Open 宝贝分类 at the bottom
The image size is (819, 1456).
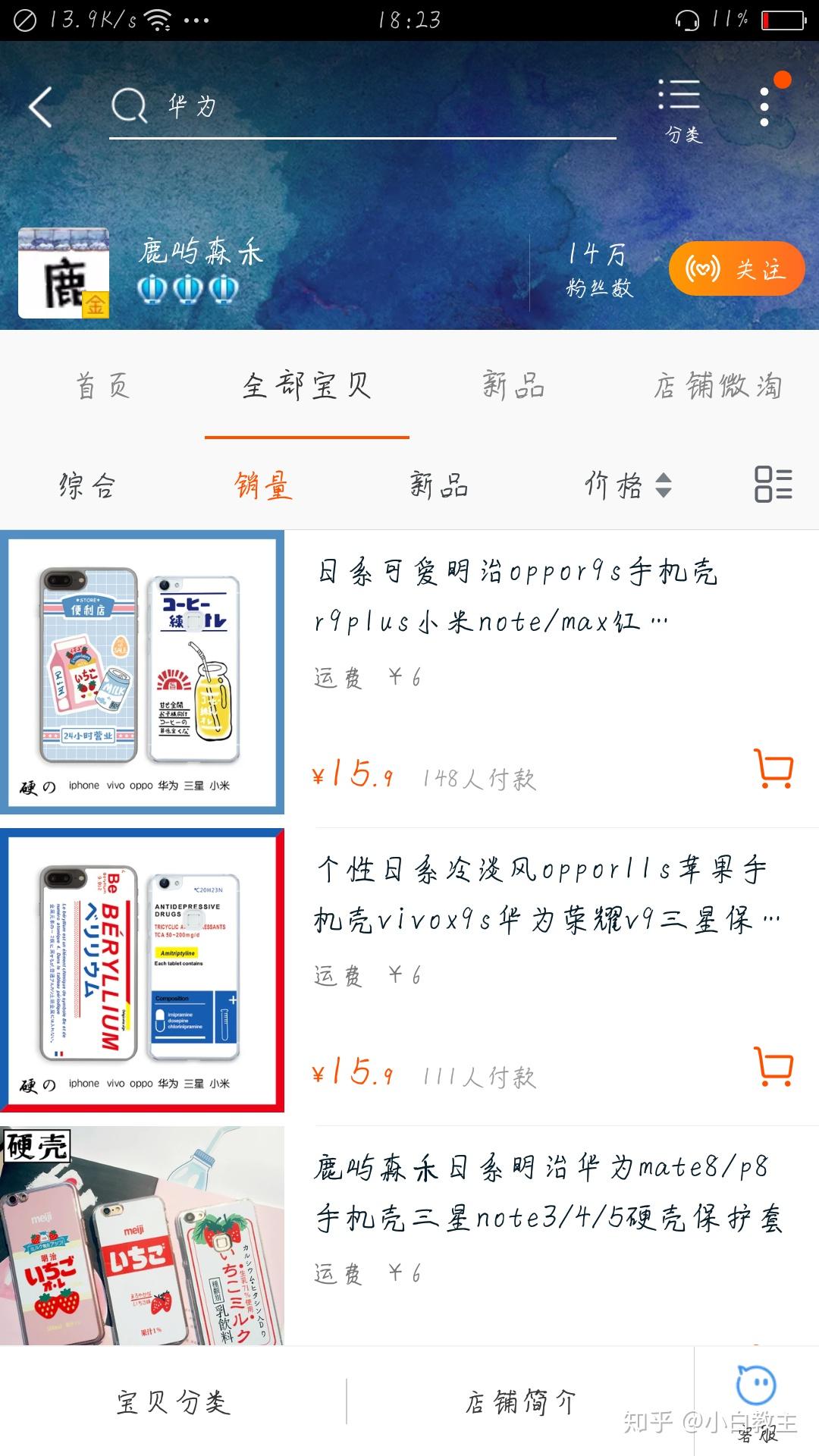[x=173, y=1402]
